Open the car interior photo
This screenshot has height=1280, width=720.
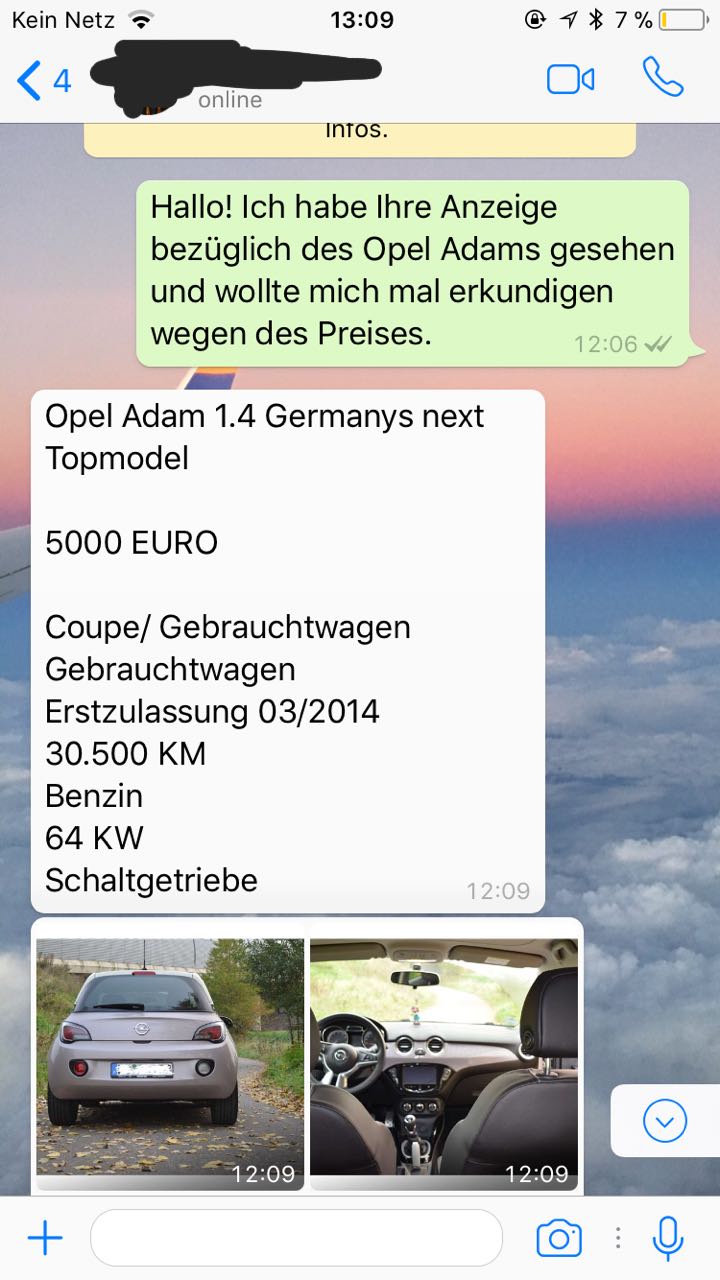[x=444, y=1062]
